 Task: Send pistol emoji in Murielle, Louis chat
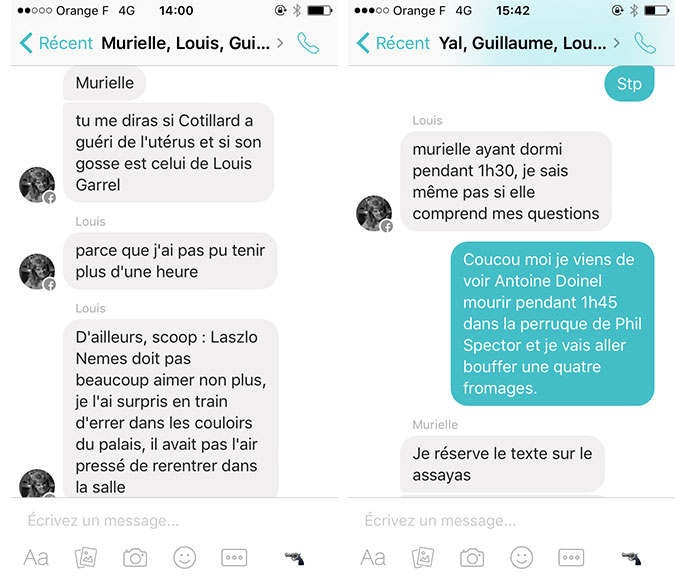click(294, 558)
